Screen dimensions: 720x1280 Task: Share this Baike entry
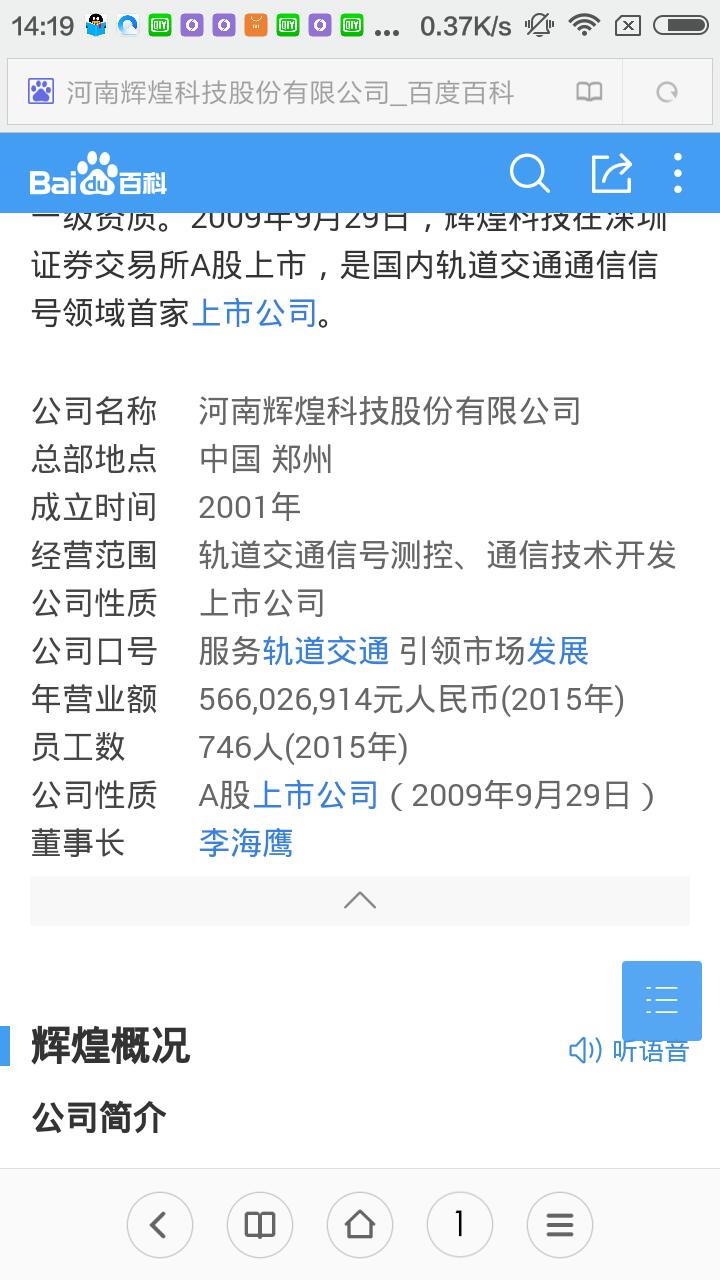[x=611, y=174]
